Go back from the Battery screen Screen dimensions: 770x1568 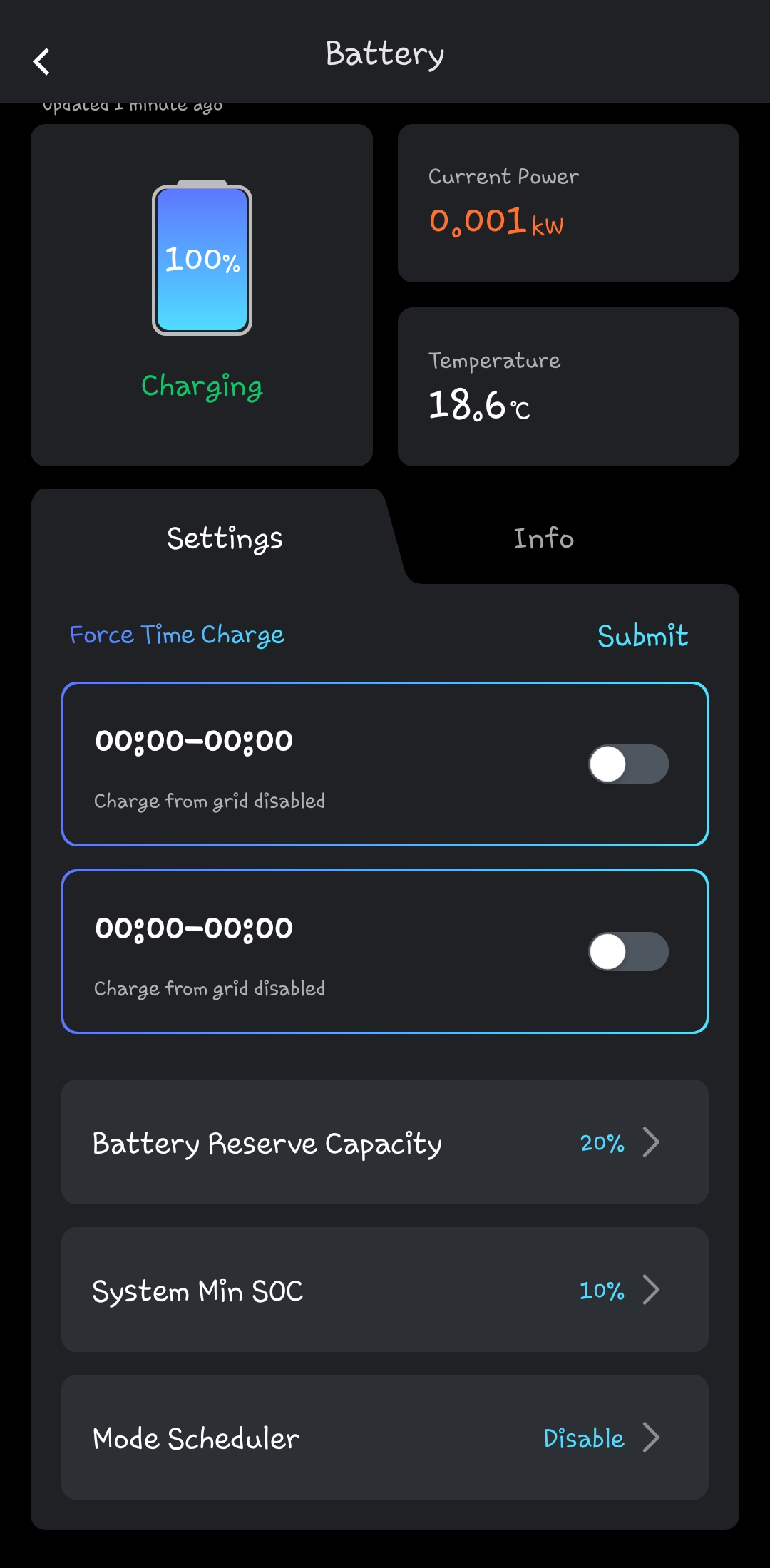click(42, 62)
